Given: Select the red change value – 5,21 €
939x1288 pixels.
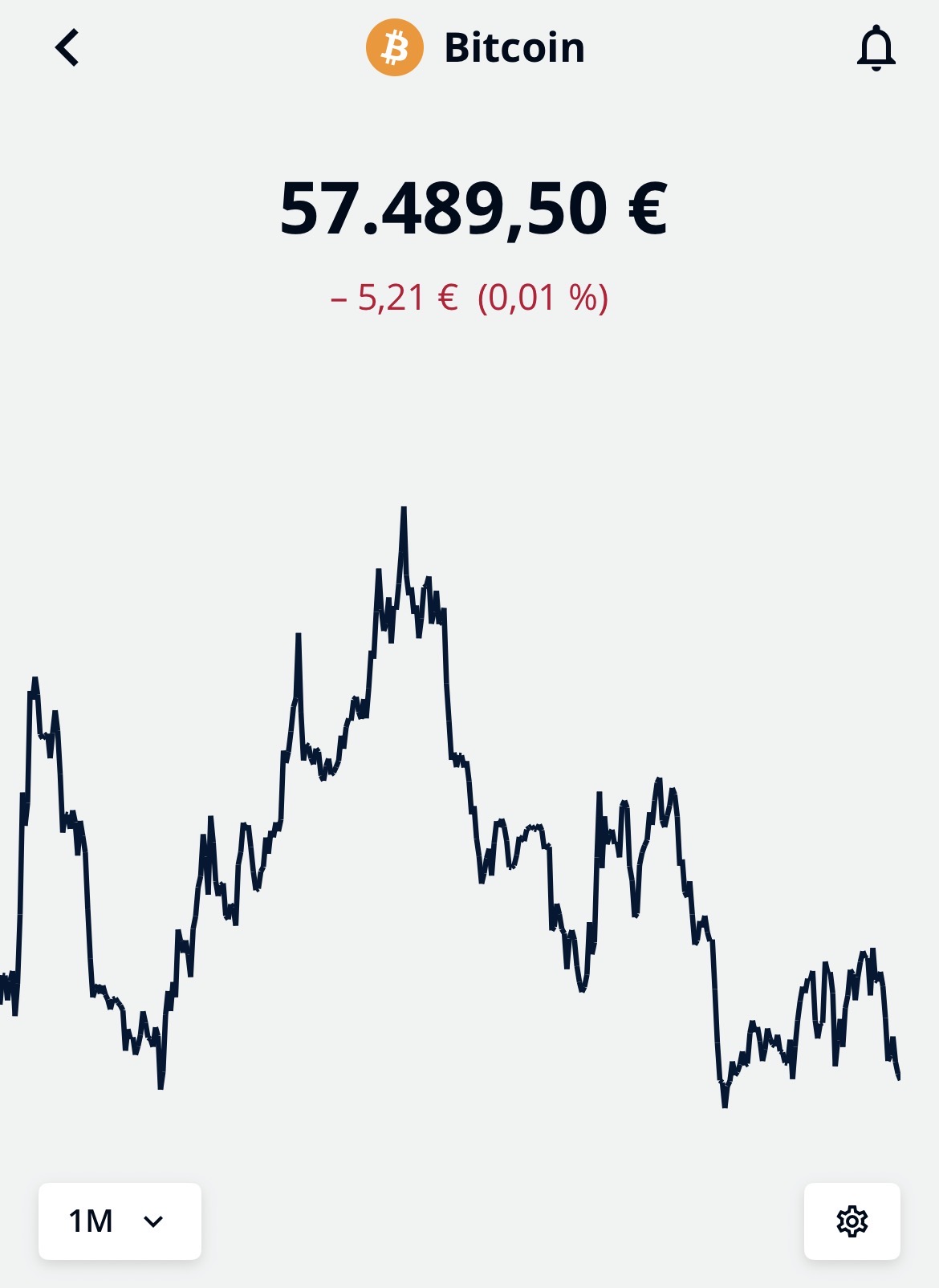Looking at the screenshot, I should click(392, 298).
